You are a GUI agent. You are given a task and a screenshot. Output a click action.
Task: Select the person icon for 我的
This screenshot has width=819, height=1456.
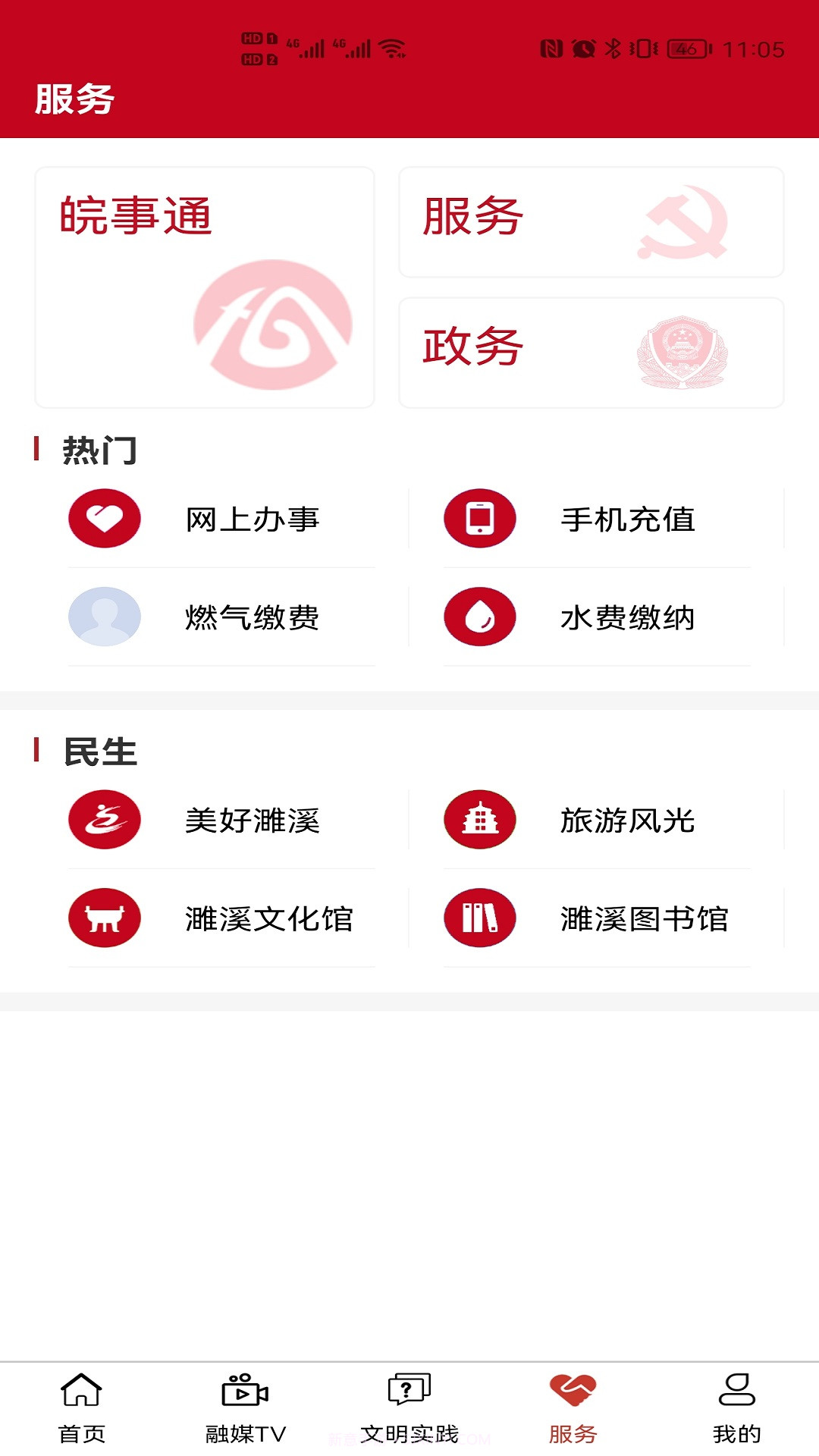click(736, 1392)
